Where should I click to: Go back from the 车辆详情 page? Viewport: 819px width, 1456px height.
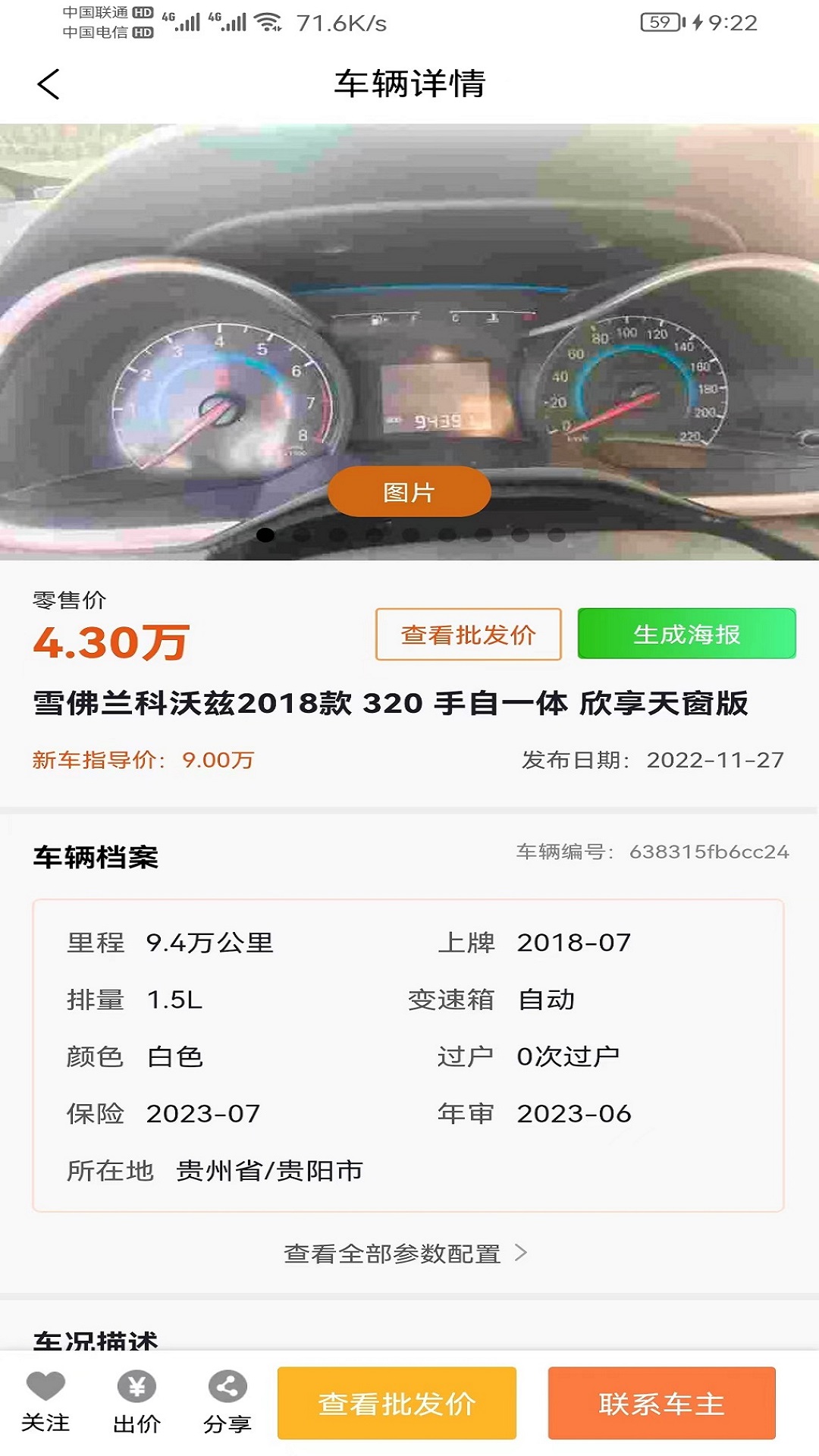(49, 84)
